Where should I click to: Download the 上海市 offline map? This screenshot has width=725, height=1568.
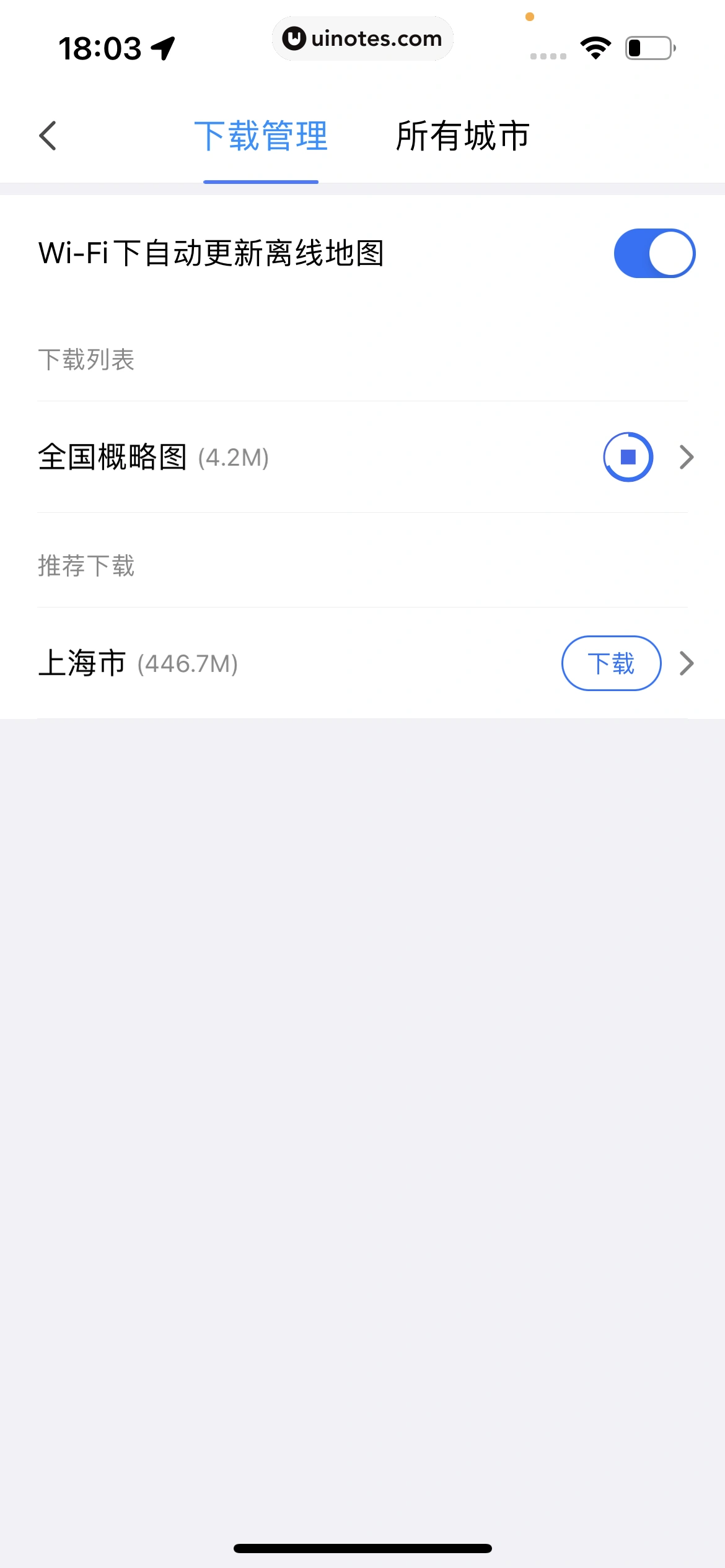coord(611,663)
